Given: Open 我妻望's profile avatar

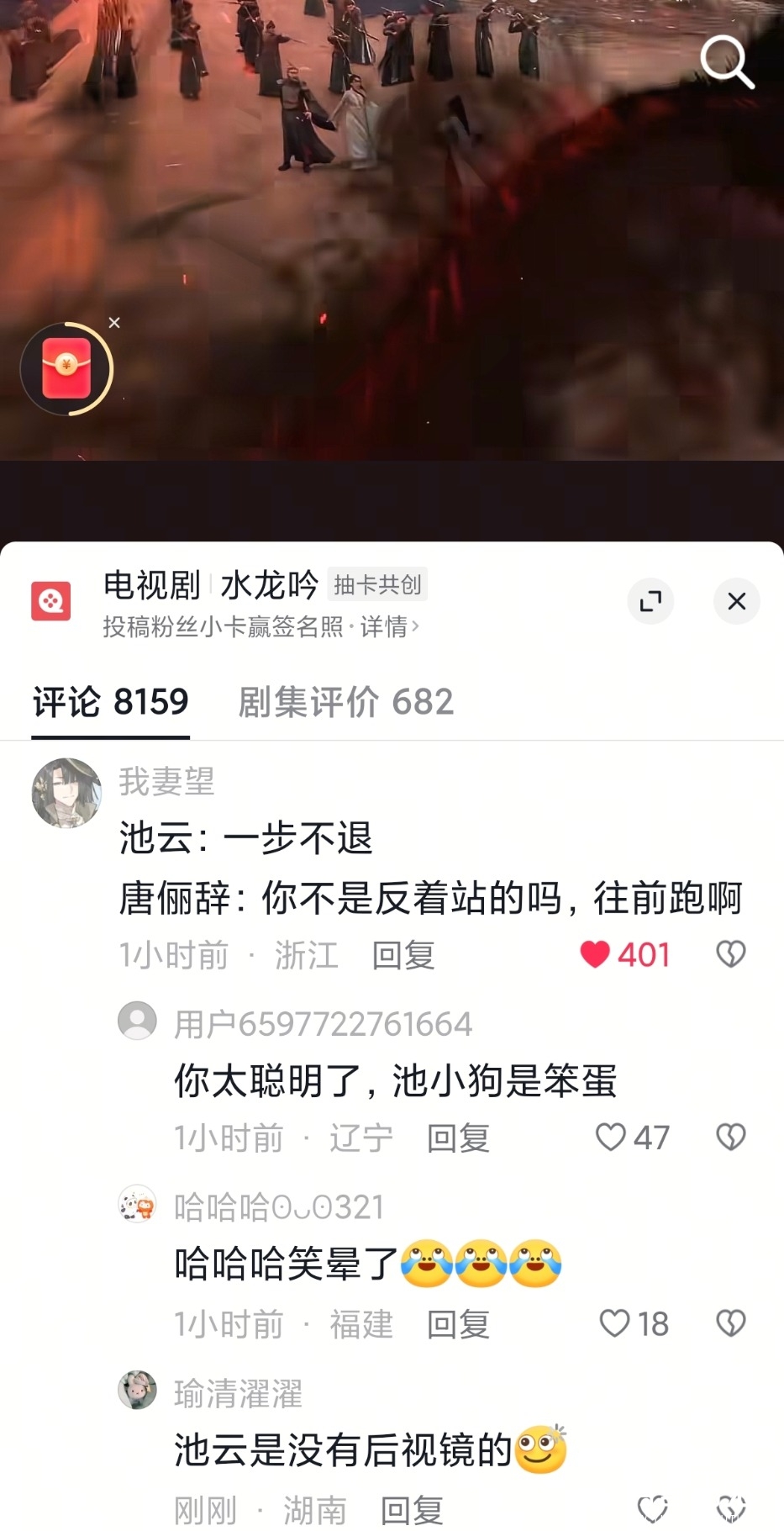Looking at the screenshot, I should point(66,792).
